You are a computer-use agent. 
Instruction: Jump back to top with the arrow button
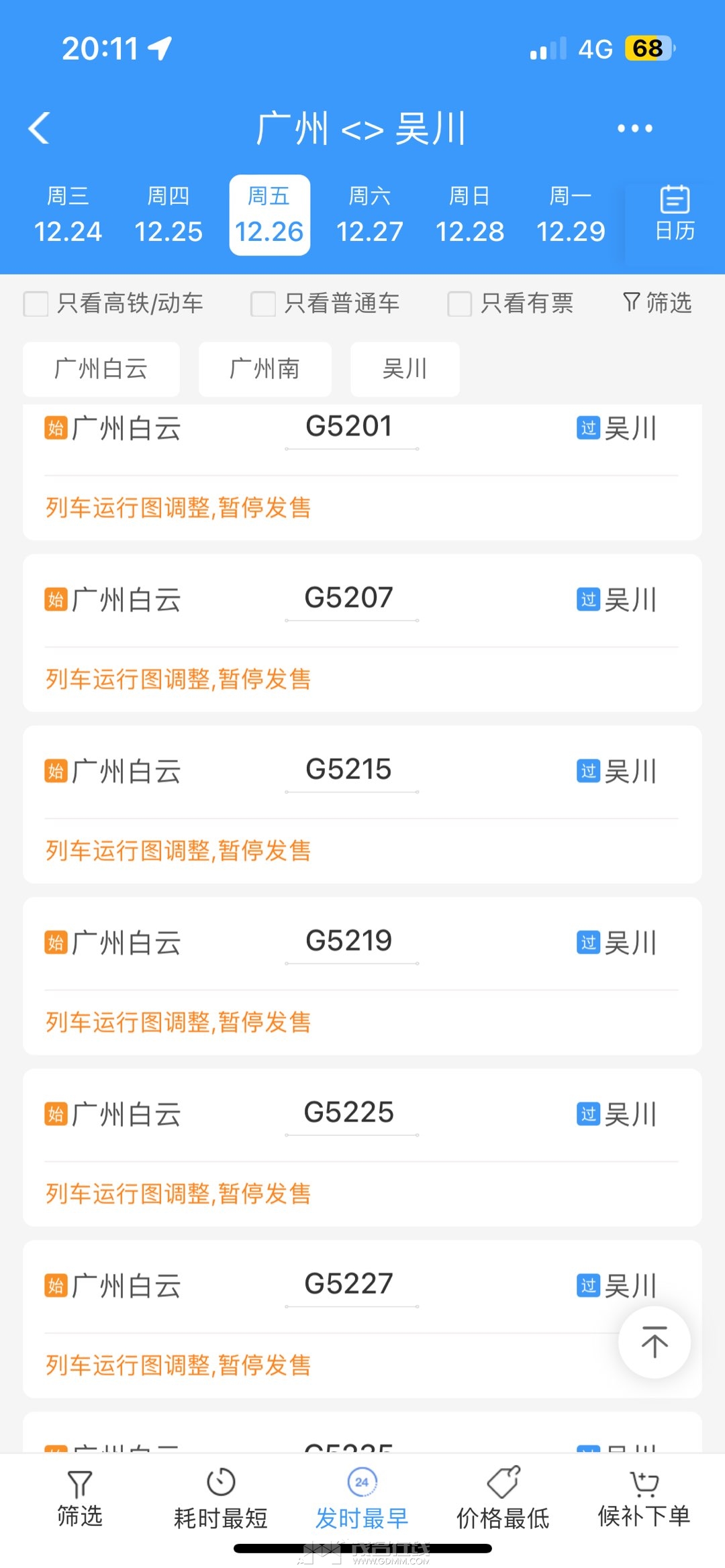pyautogui.click(x=655, y=1342)
